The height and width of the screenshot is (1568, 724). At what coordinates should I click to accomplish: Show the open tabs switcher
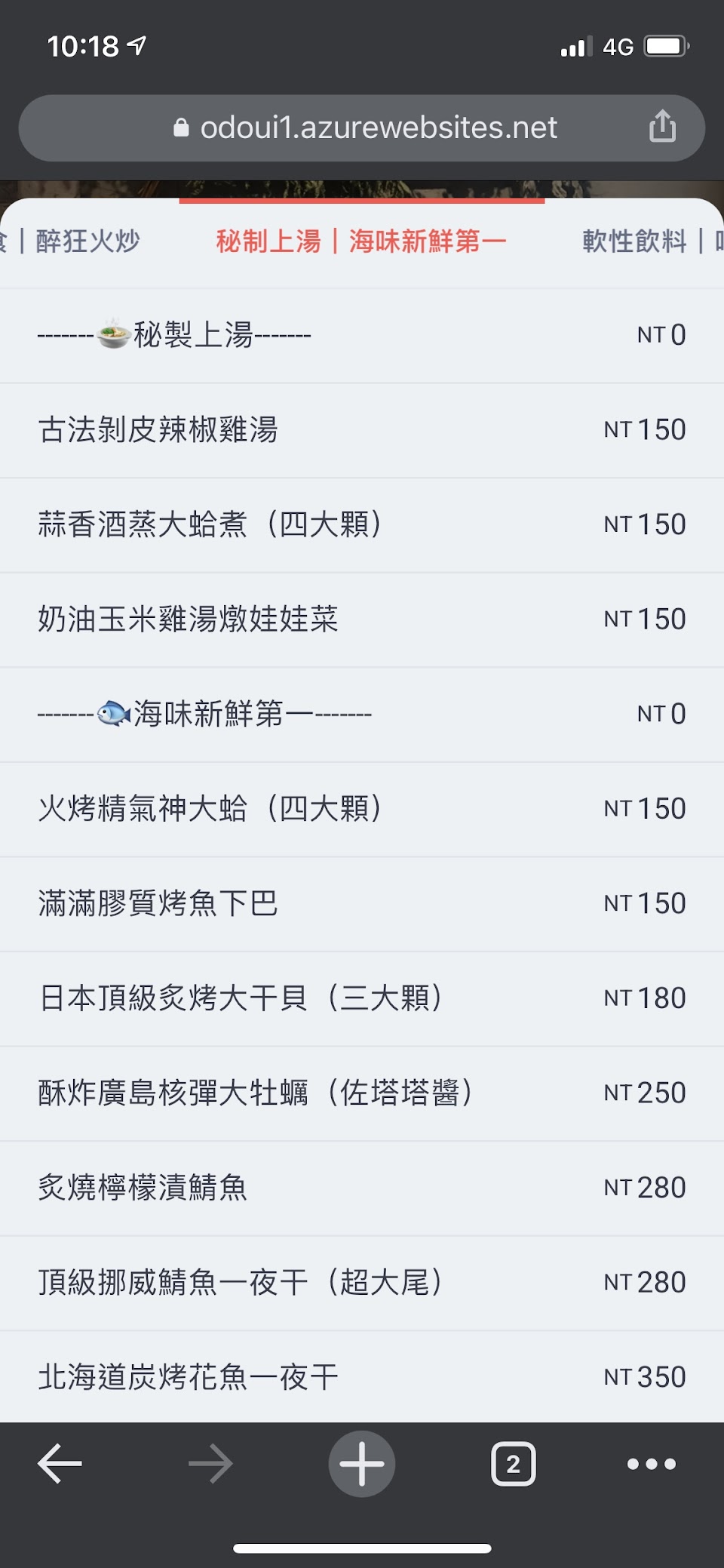(513, 1464)
